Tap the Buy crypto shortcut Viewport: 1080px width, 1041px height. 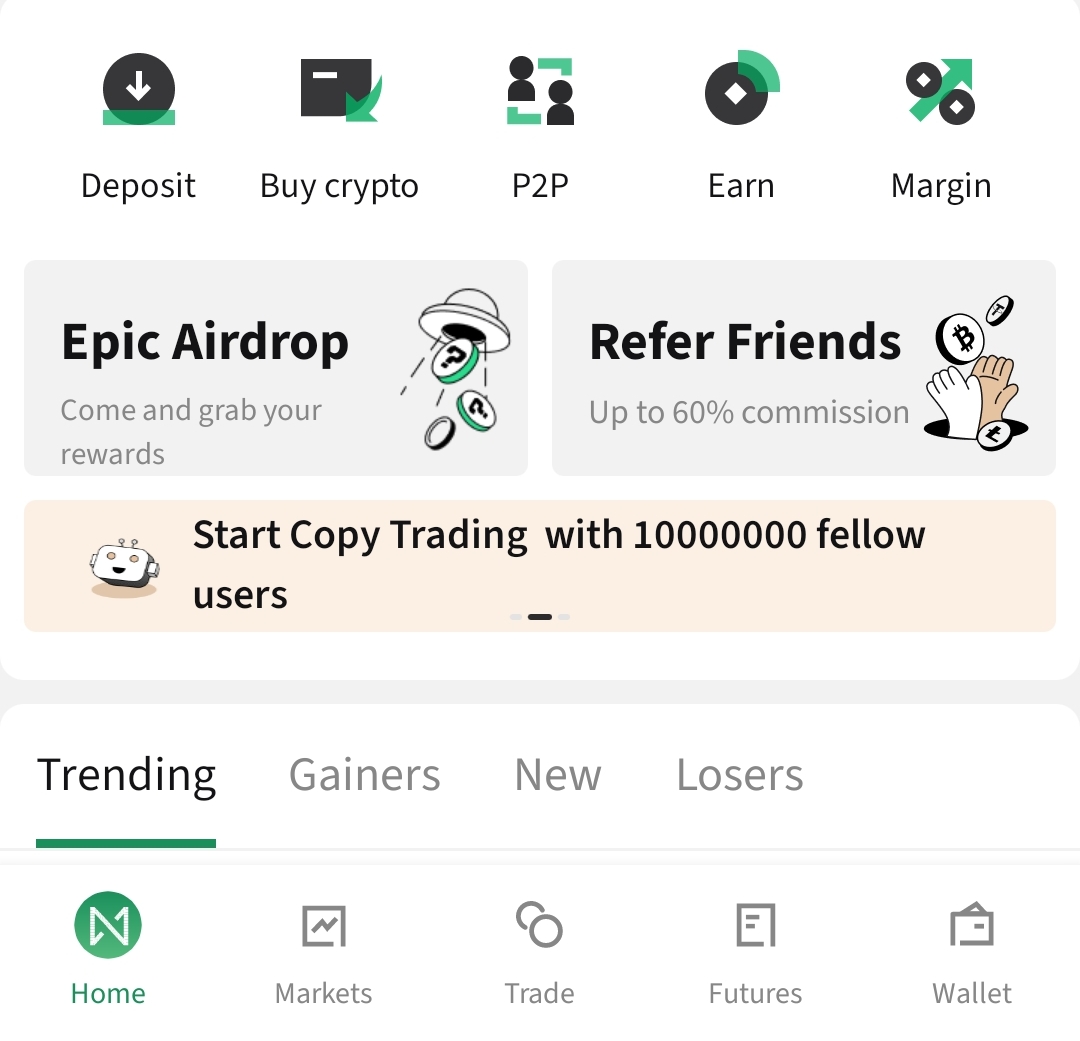pyautogui.click(x=339, y=125)
